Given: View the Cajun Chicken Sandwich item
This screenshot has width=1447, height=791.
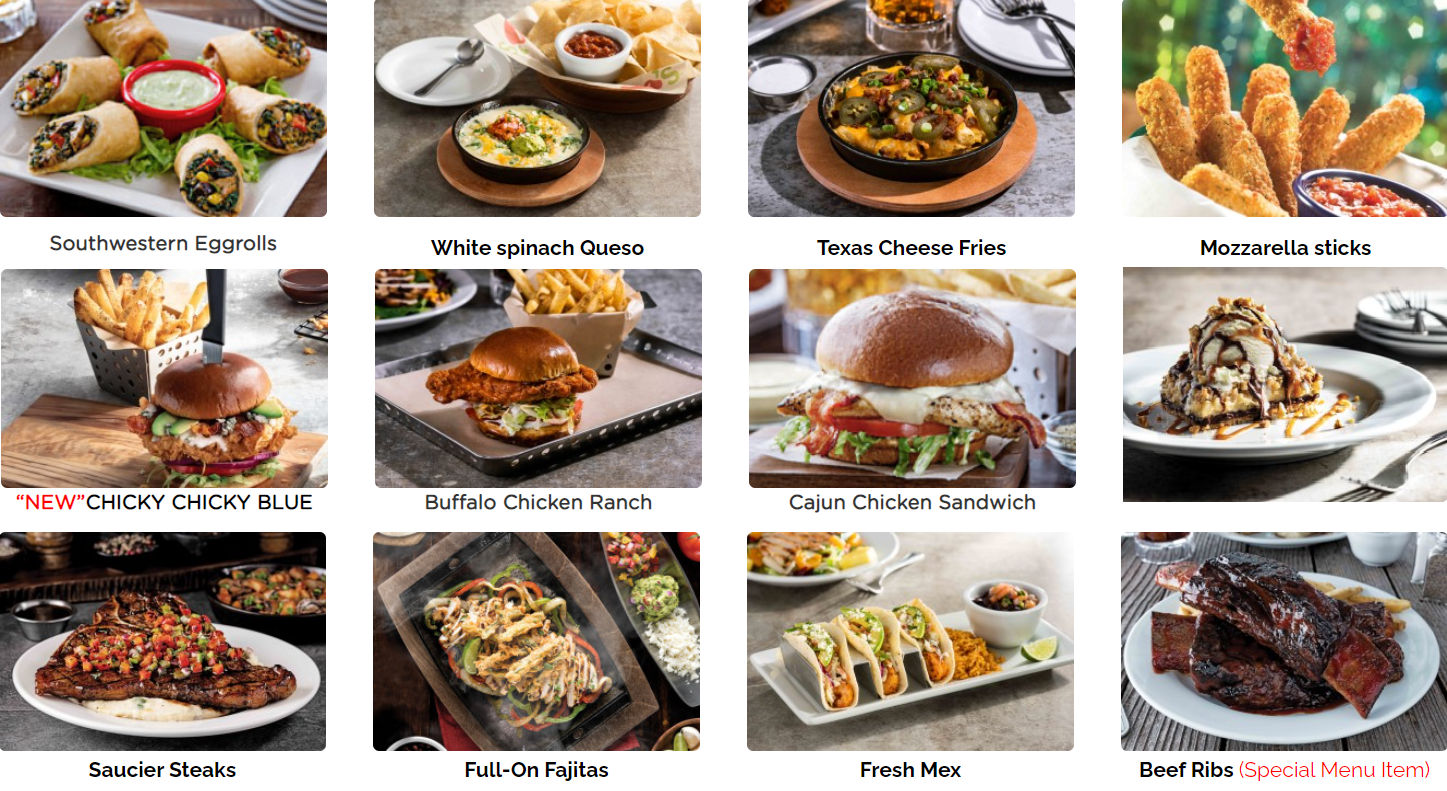Looking at the screenshot, I should 912,378.
